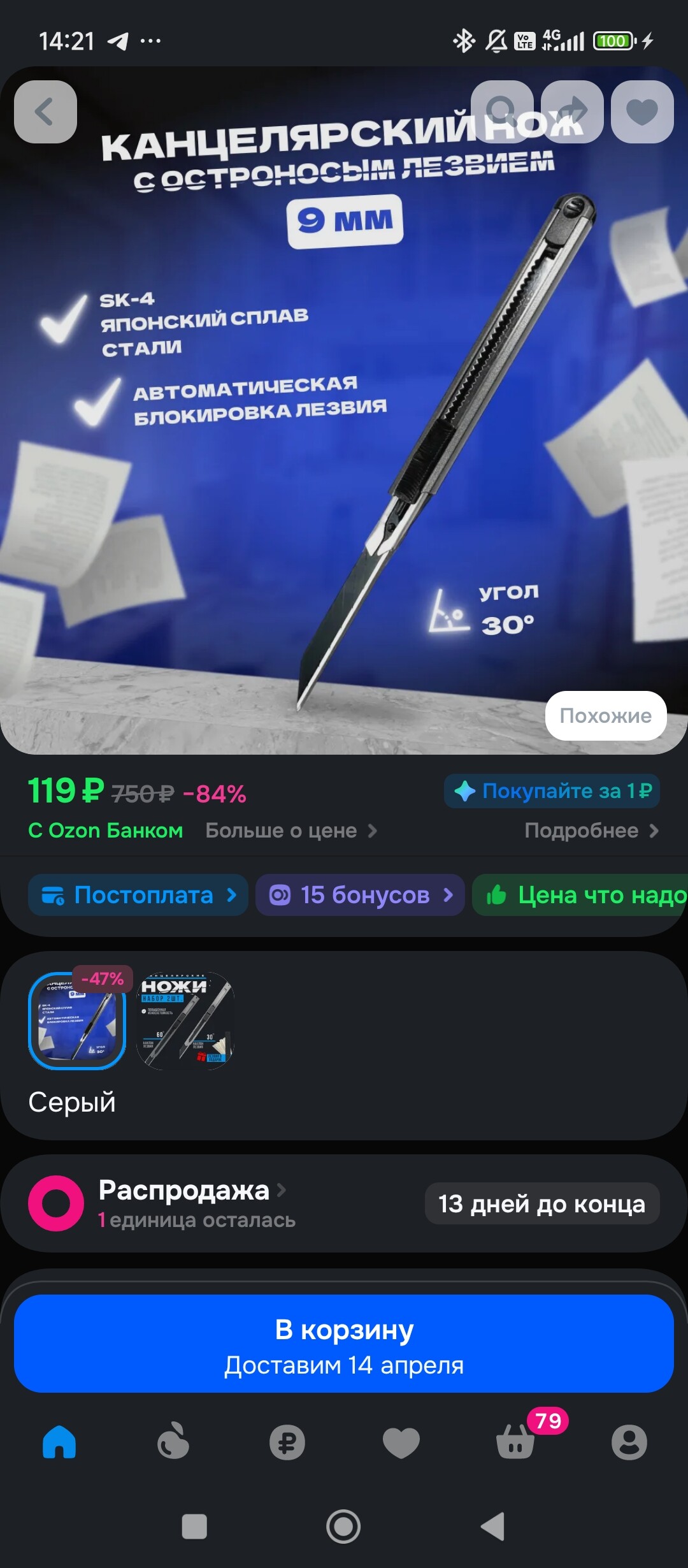
Task: Go back using the top arrow
Action: click(x=45, y=112)
